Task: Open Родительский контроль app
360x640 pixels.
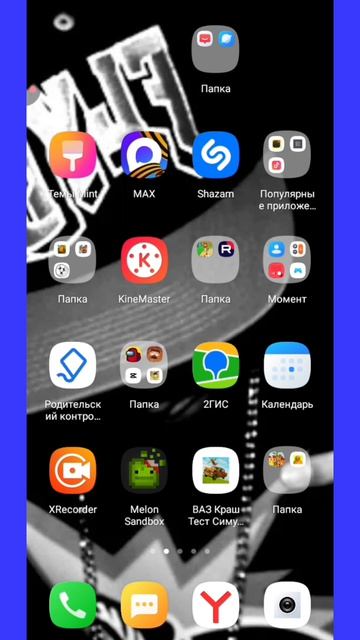Action: tap(73, 365)
